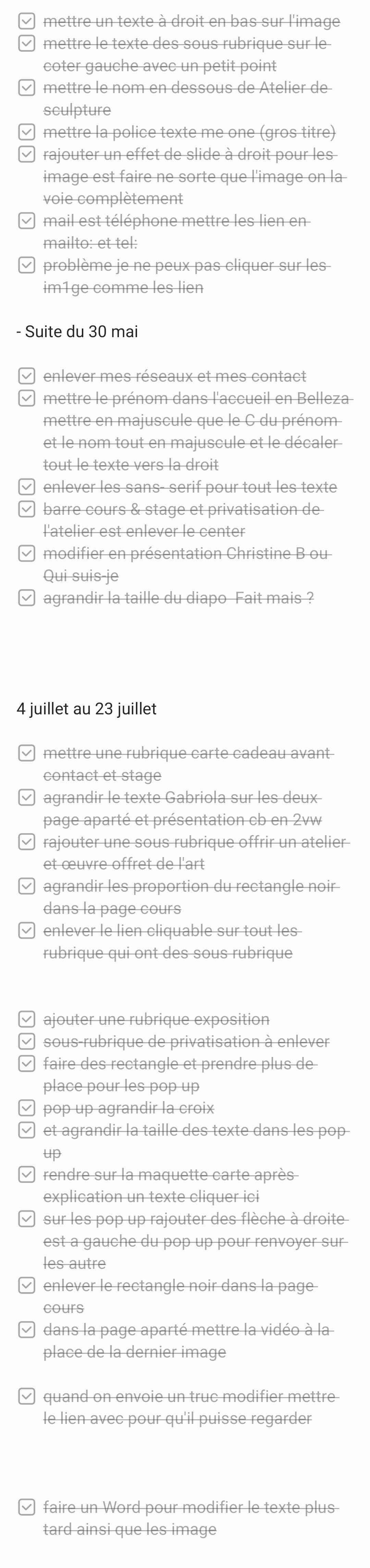Toggle 'problème je ne peux pas cliquer' checkbox

click(26, 266)
